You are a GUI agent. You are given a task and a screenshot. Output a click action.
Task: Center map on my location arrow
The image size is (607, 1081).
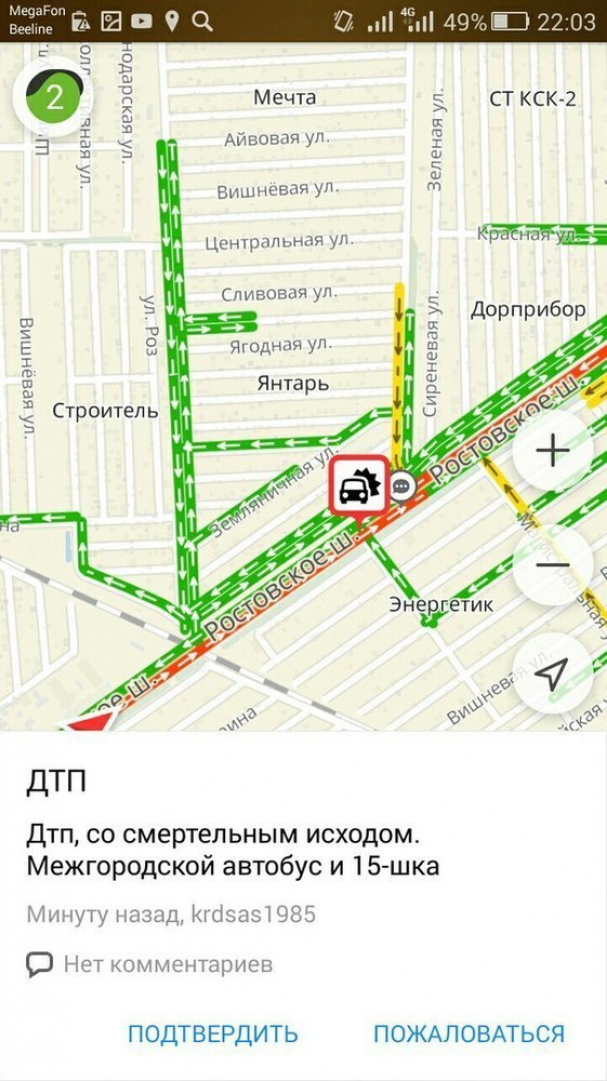[553, 674]
